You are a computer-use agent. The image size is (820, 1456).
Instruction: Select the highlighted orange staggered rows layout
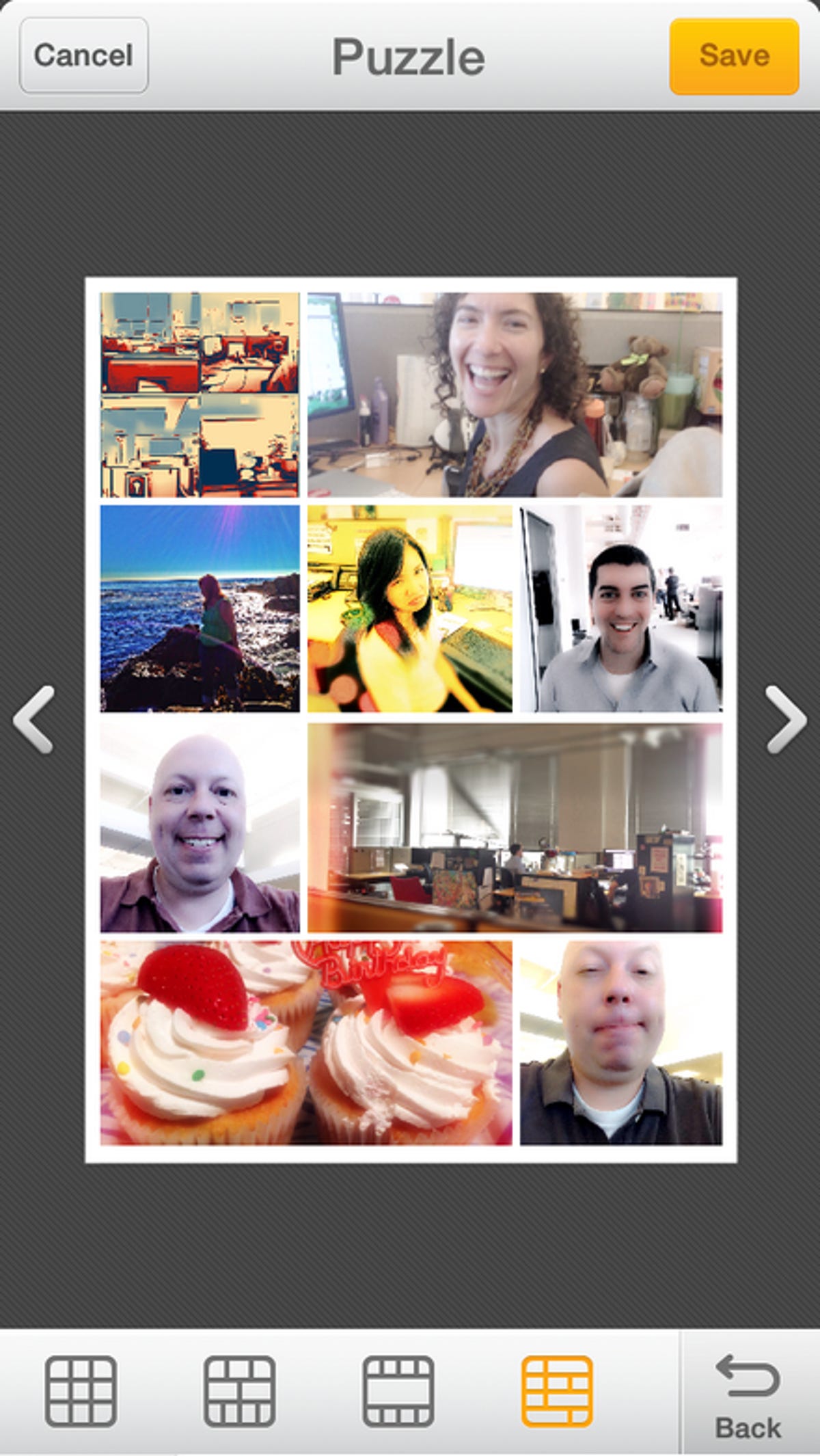pyautogui.click(x=557, y=1391)
